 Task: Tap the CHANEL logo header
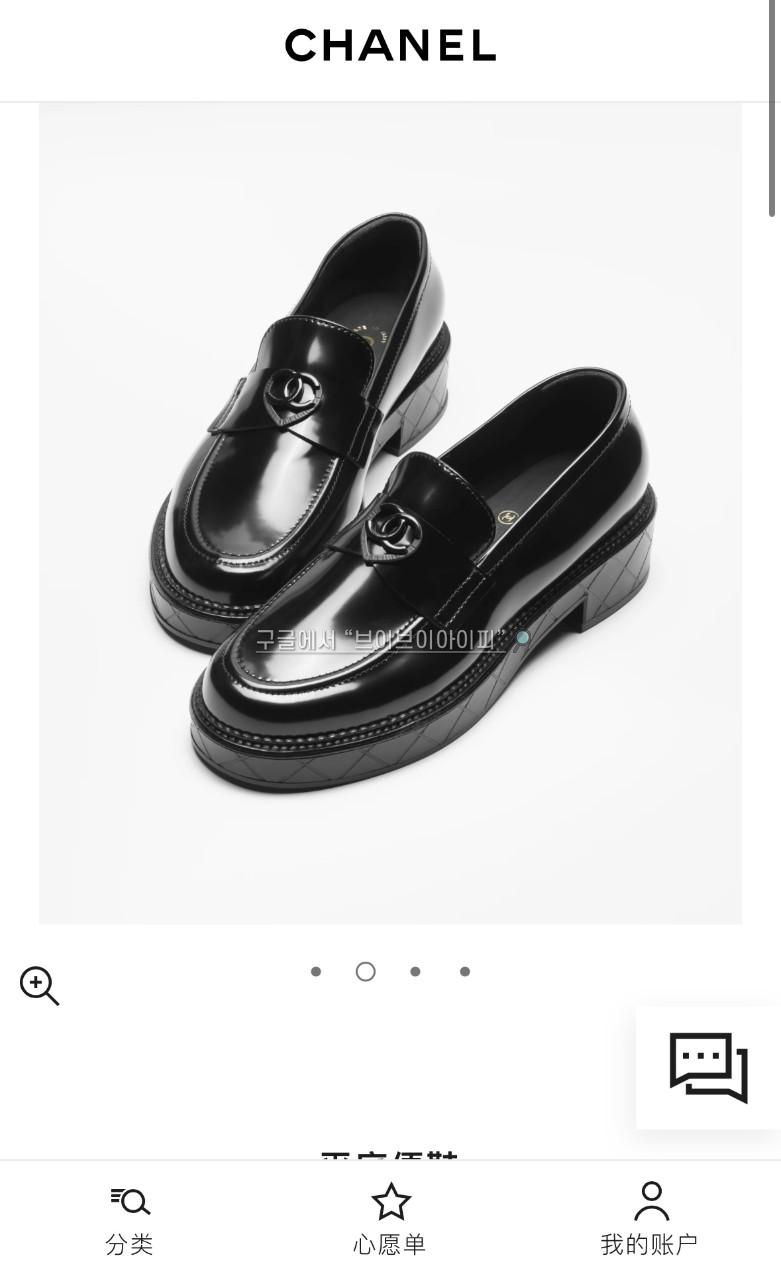390,46
